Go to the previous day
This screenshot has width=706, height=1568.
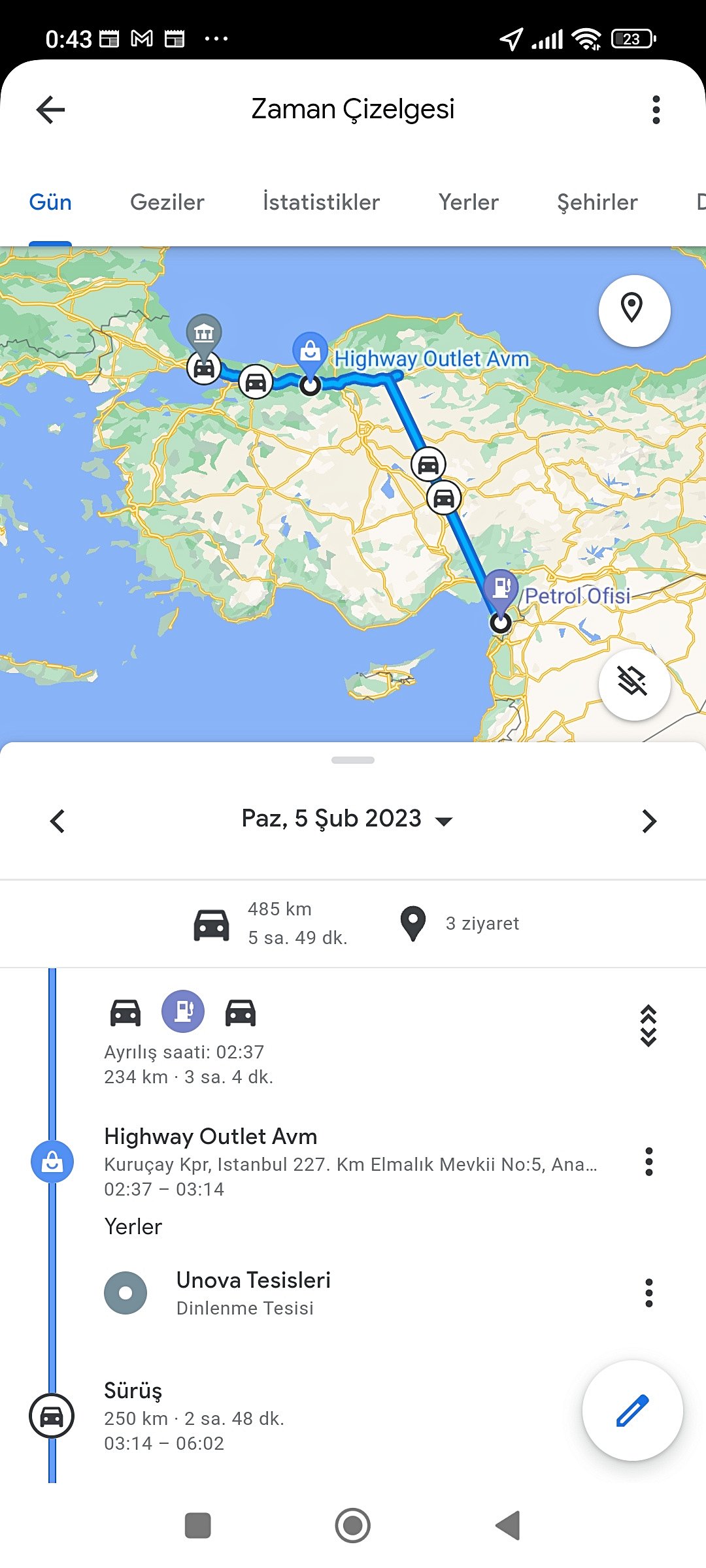point(58,821)
